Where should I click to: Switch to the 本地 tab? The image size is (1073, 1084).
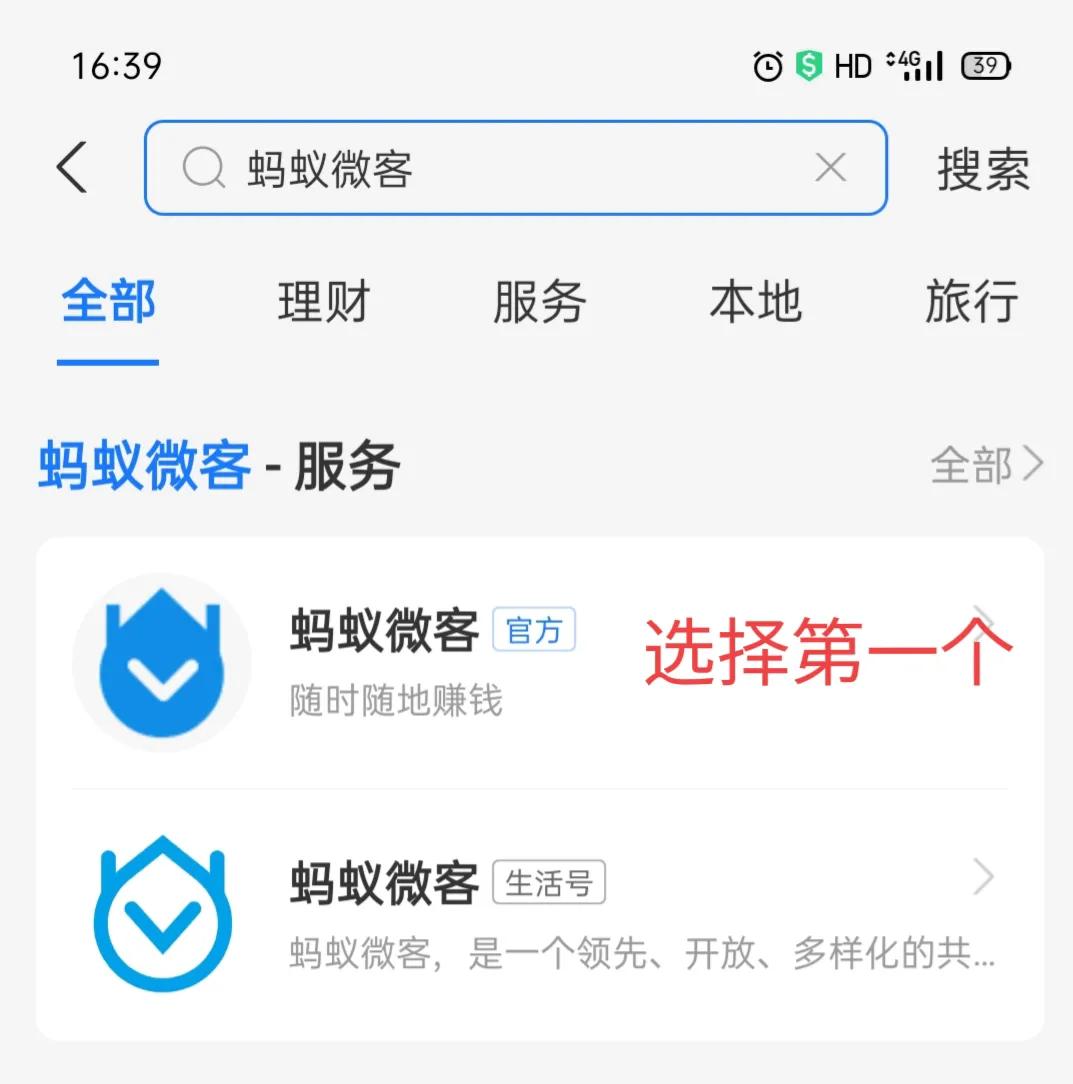755,301
